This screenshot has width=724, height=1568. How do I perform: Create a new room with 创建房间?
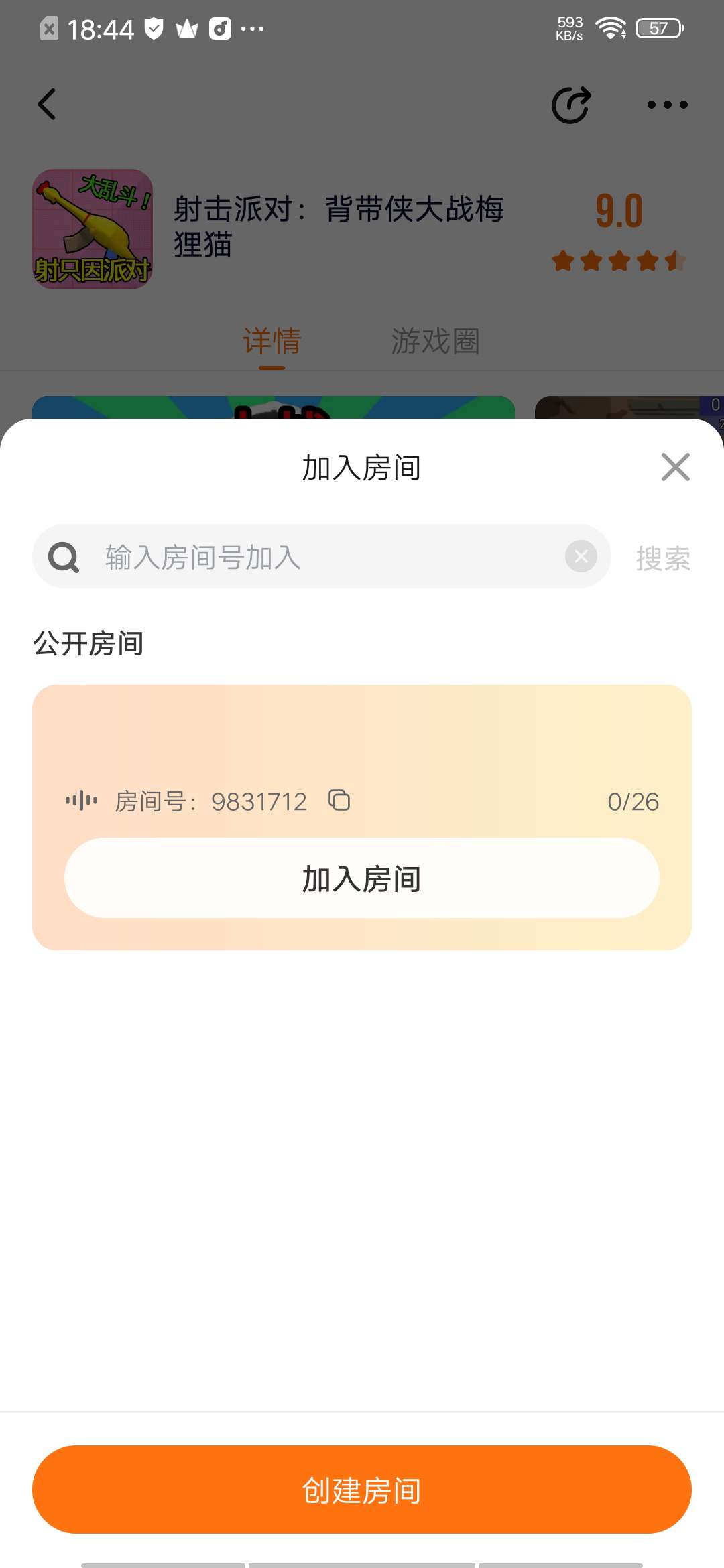(x=362, y=1490)
